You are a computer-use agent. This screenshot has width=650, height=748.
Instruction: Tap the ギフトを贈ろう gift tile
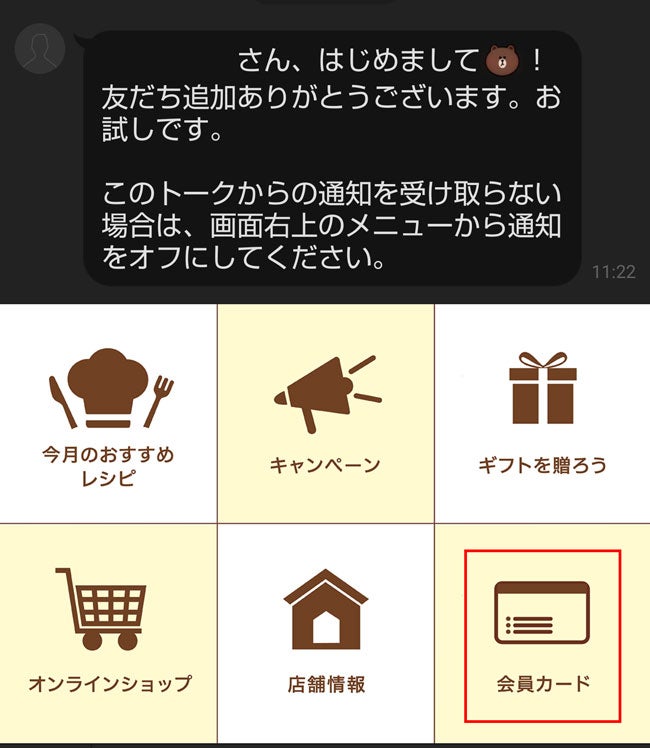pyautogui.click(x=542, y=413)
